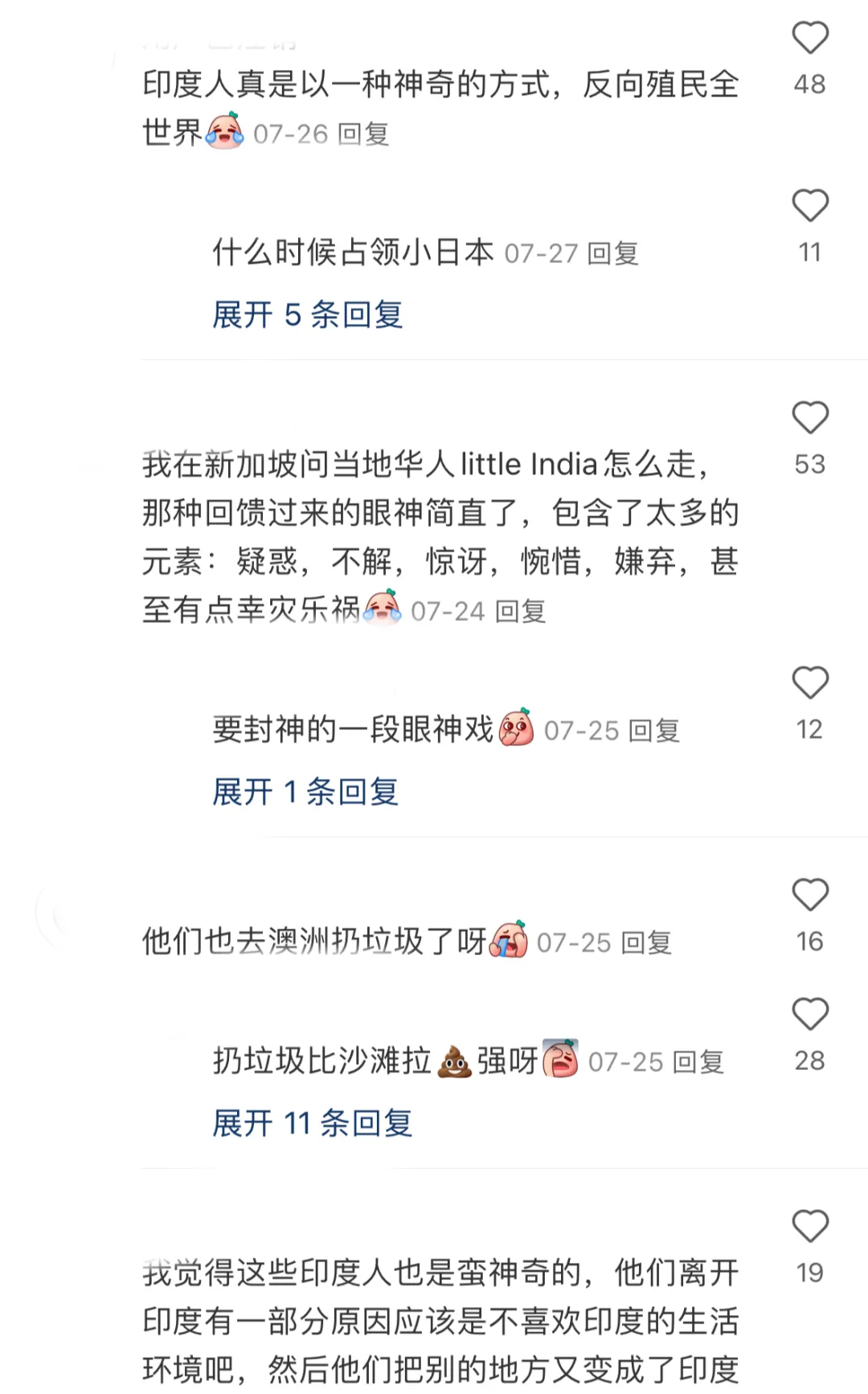Image resolution: width=868 pixels, height=1394 pixels.
Task: Expand 展开 5 条回复
Action: (307, 314)
